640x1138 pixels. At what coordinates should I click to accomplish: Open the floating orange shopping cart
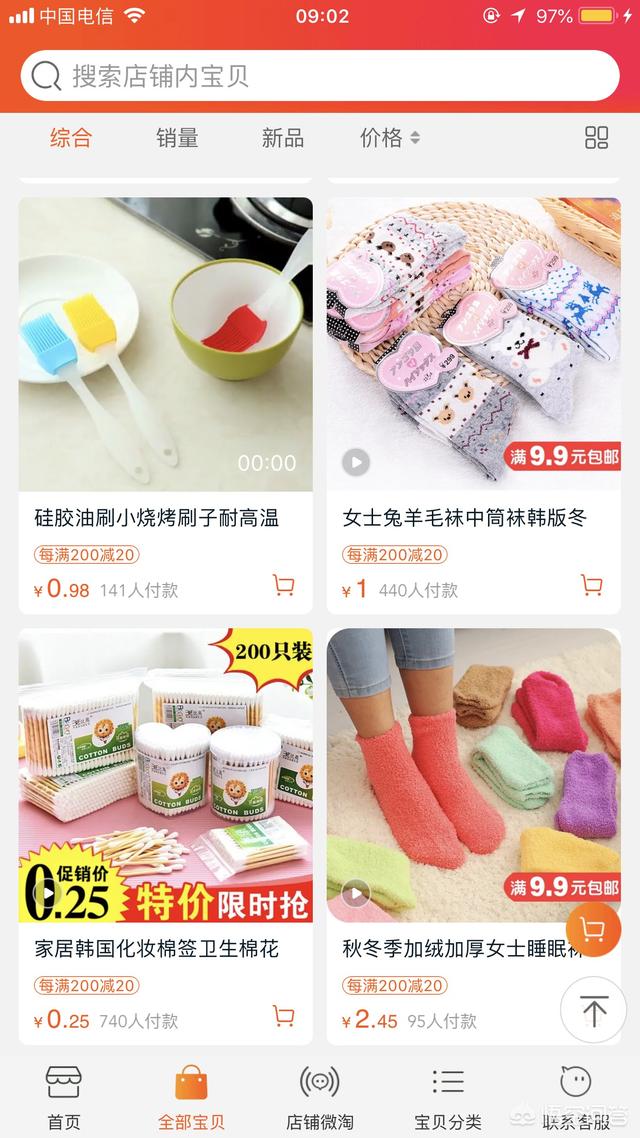coord(593,931)
